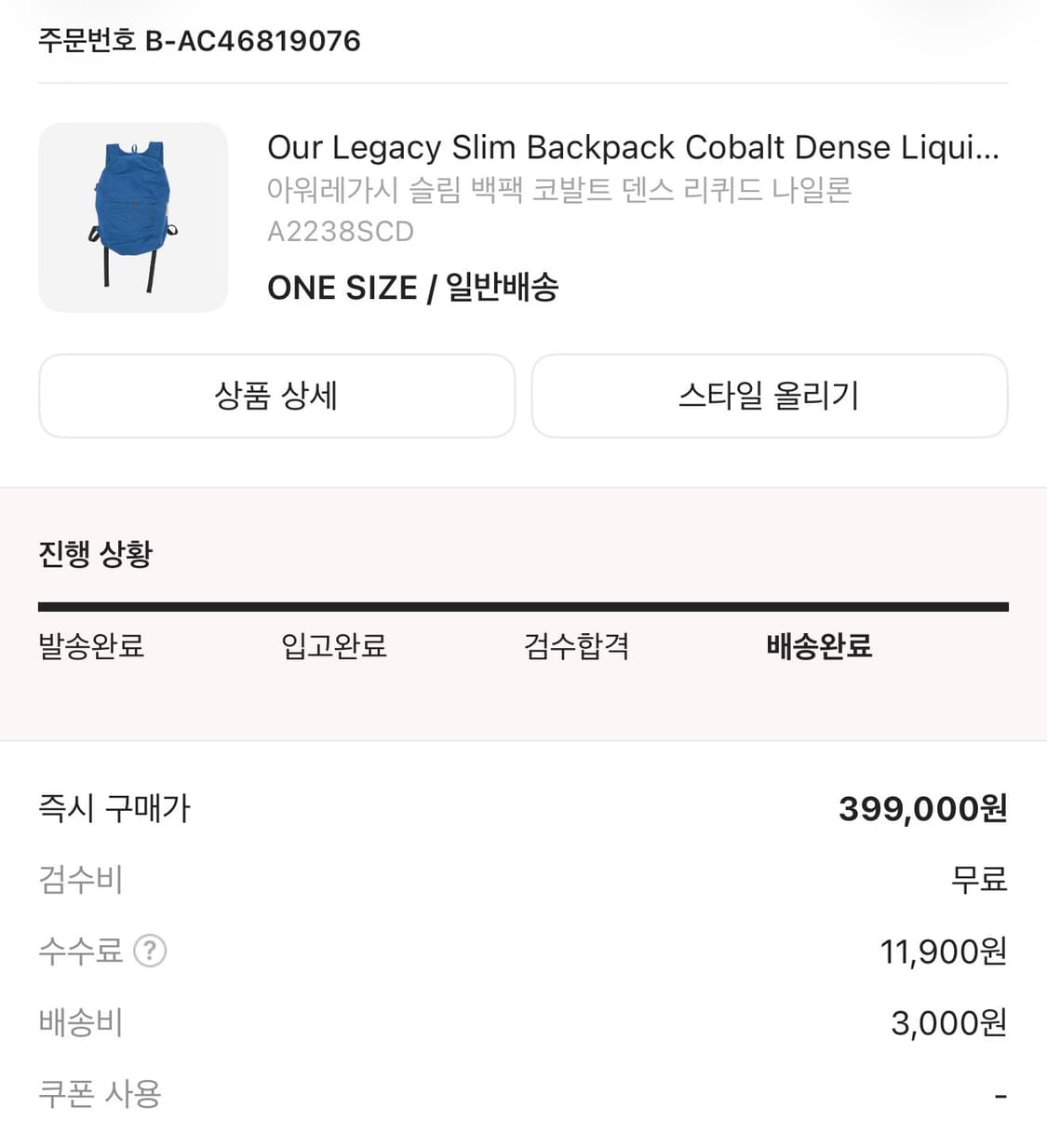The height and width of the screenshot is (1148, 1047).
Task: Click the 3,000원 shipping fee value
Action: click(x=946, y=1022)
